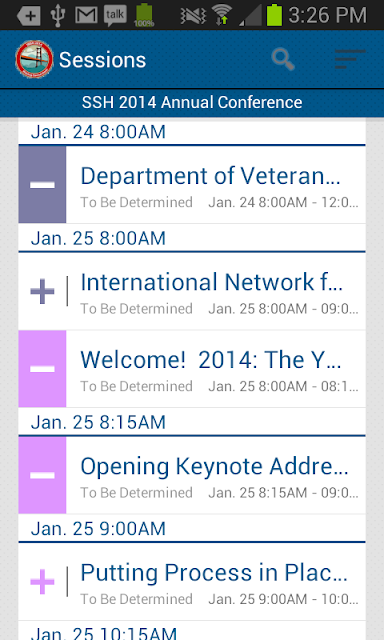The height and width of the screenshot is (640, 384).
Task: Open the Opening Keynote Address session
Action: (216, 475)
